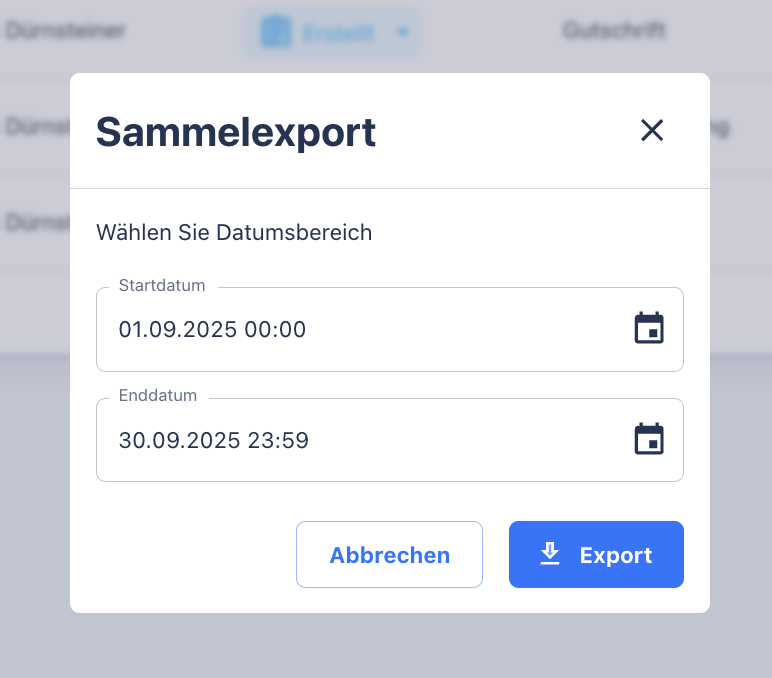Open calendar picker for Enddatum

tap(649, 439)
